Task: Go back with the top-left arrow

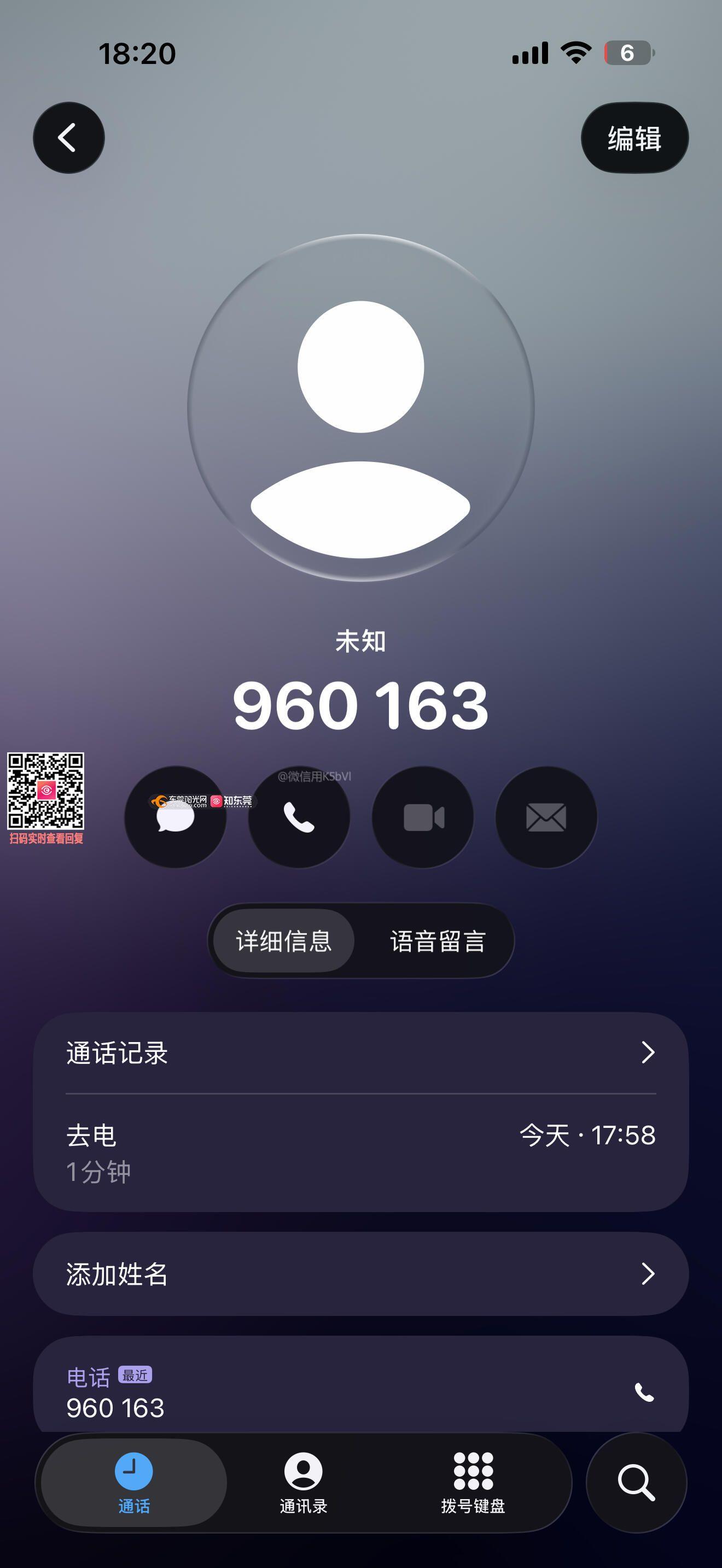Action: (x=68, y=138)
